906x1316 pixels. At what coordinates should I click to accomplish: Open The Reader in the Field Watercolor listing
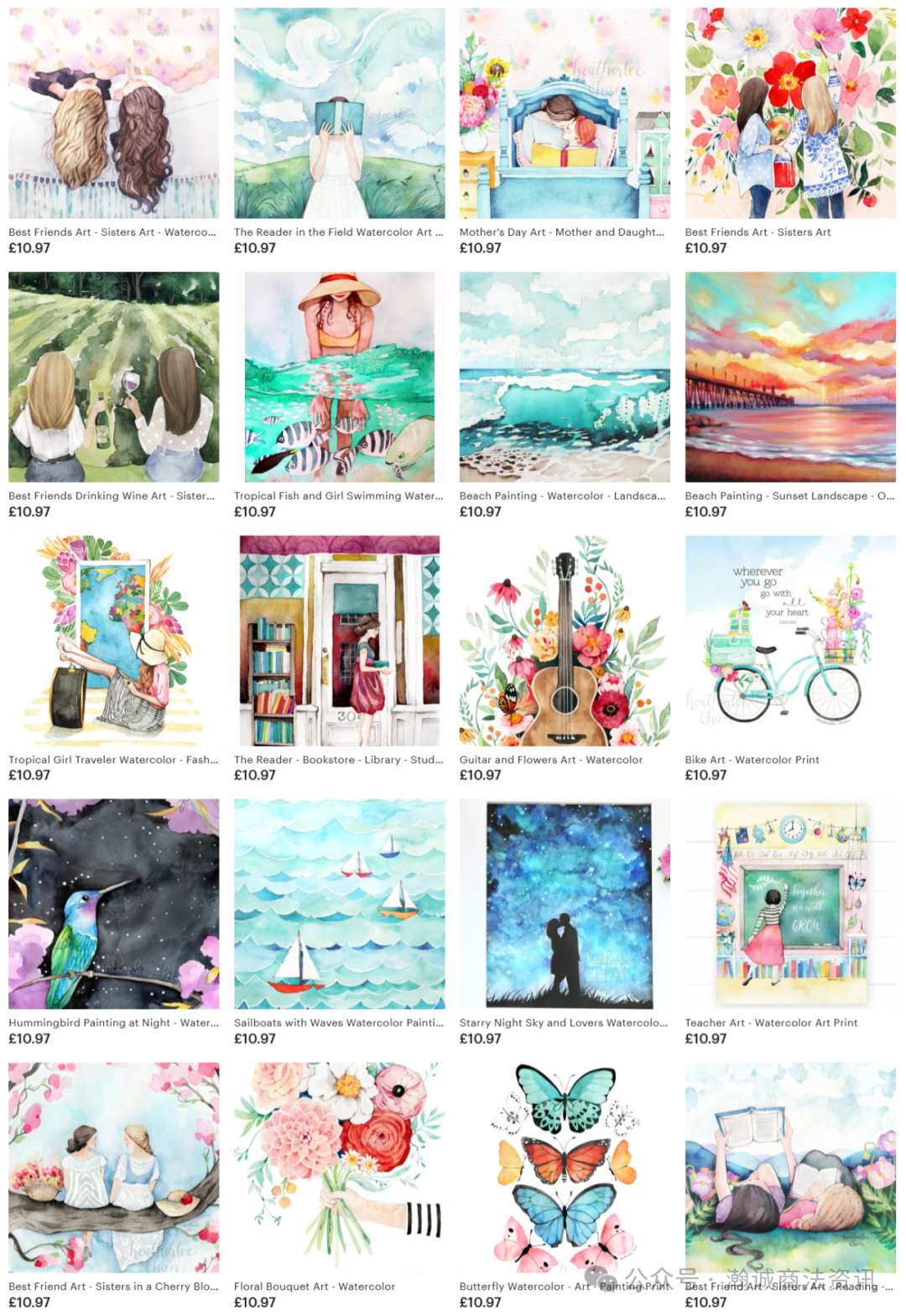[x=339, y=114]
